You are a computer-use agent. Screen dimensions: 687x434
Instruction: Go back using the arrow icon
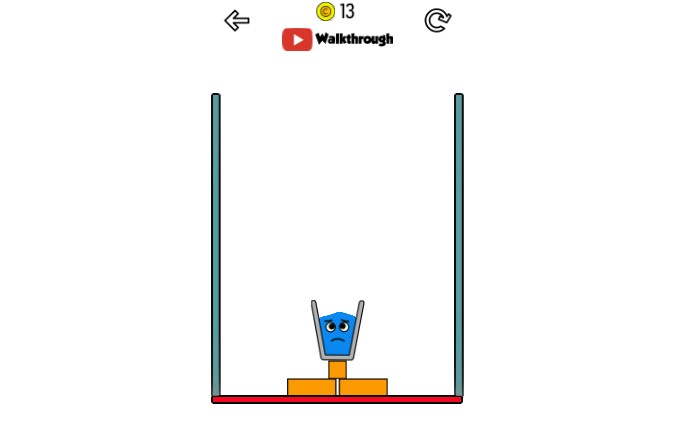pos(237,20)
